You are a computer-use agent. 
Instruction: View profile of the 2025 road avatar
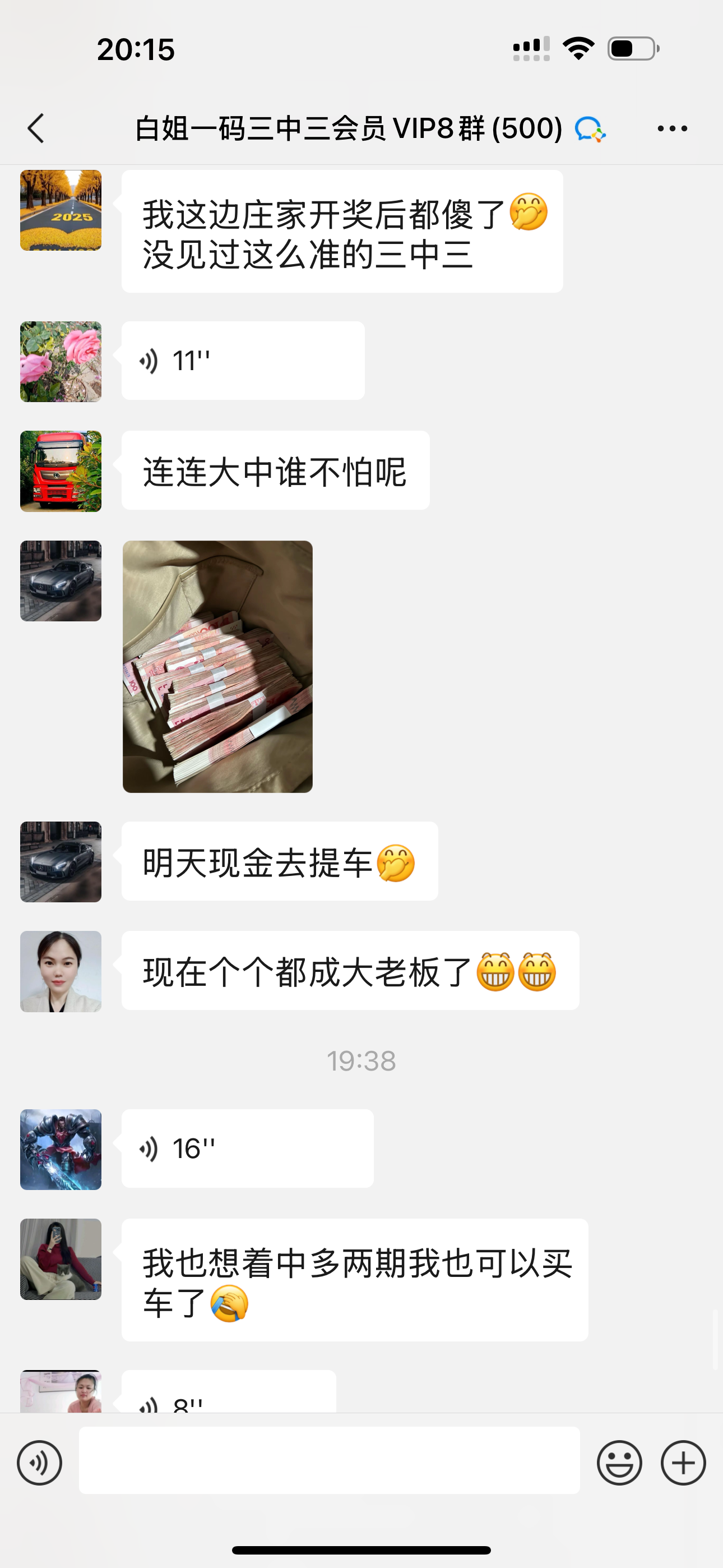tap(61, 211)
